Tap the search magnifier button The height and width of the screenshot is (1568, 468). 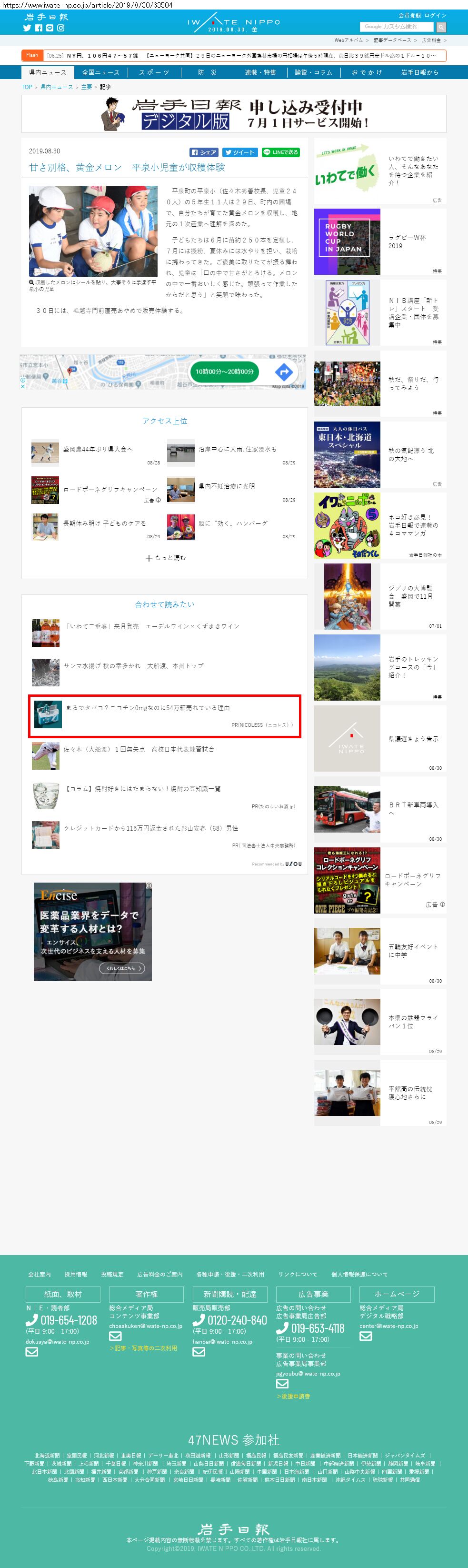click(441, 27)
